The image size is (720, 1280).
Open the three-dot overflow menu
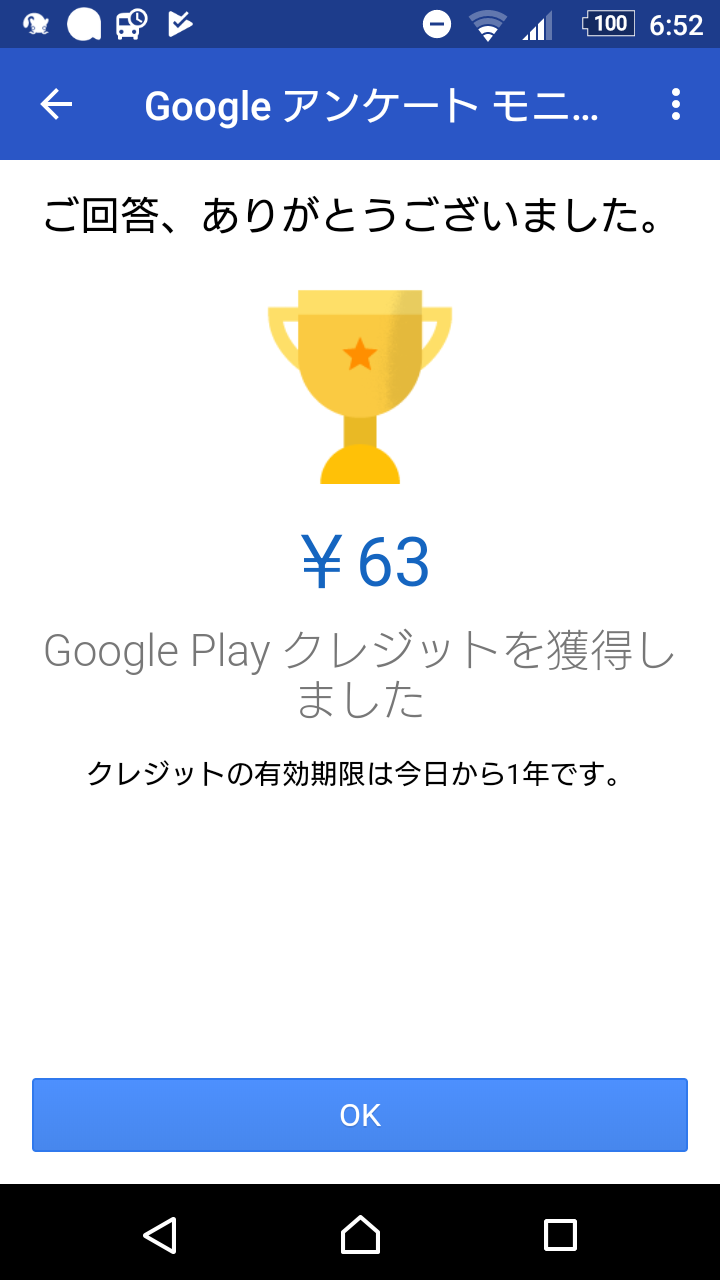pos(676,104)
